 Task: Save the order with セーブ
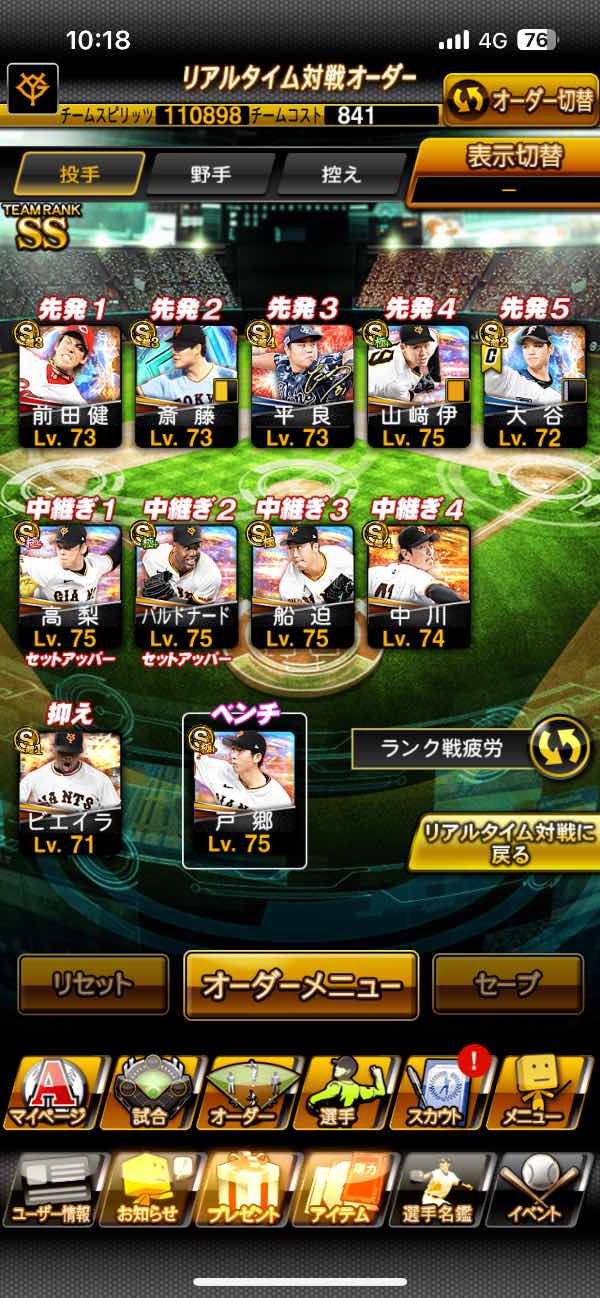[507, 984]
